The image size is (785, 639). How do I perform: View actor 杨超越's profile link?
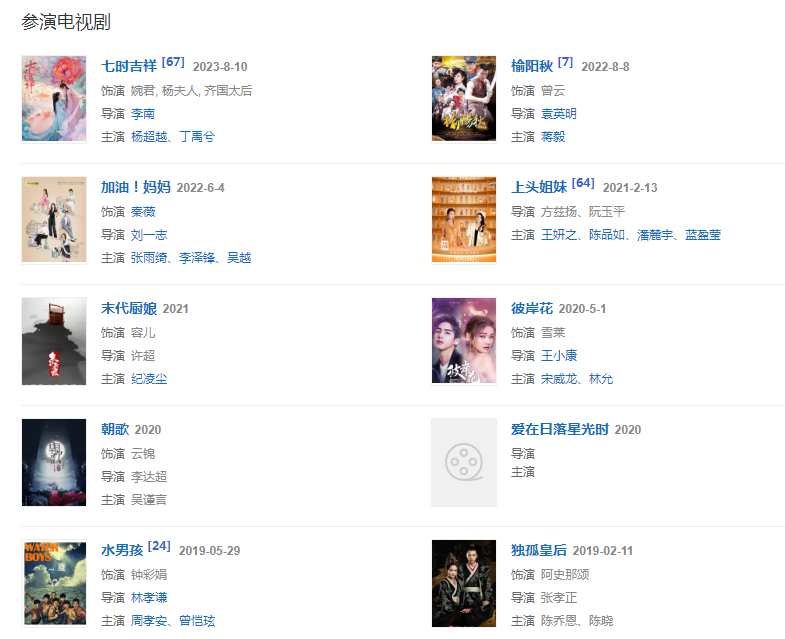(x=149, y=136)
